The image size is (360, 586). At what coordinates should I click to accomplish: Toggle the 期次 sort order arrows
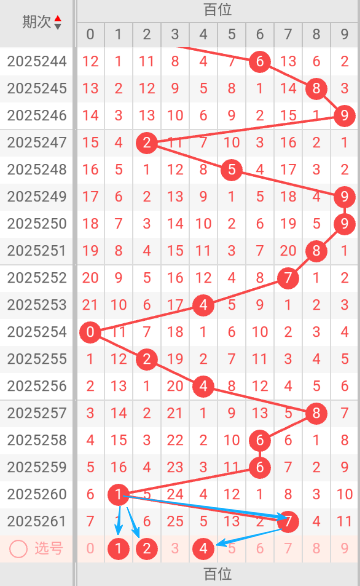point(58,22)
